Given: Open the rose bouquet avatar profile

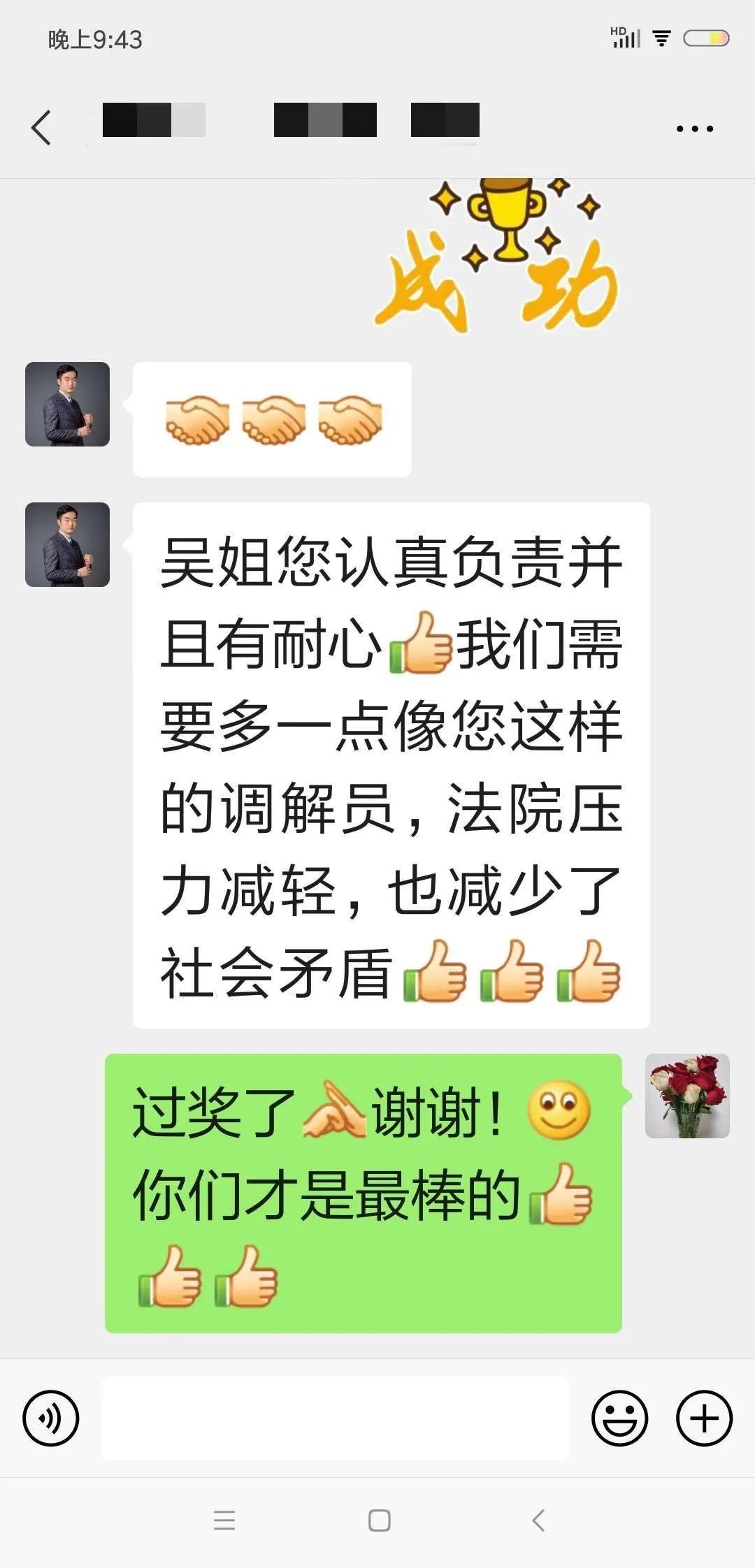Looking at the screenshot, I should point(687,1096).
